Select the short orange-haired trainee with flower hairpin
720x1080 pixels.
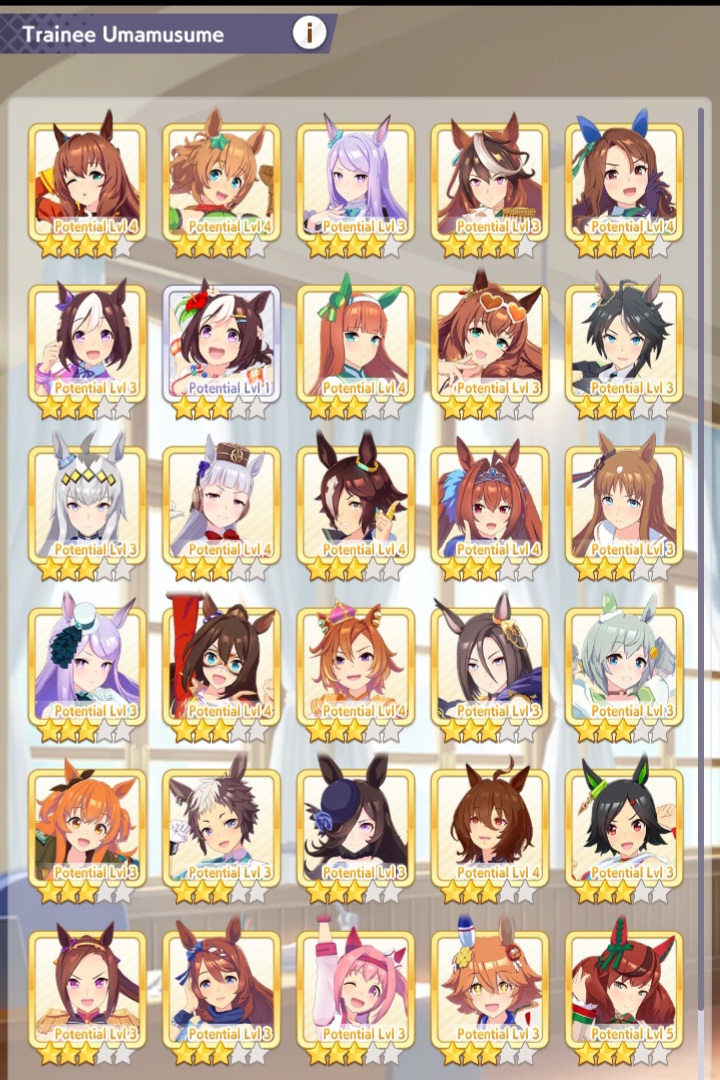[489, 988]
